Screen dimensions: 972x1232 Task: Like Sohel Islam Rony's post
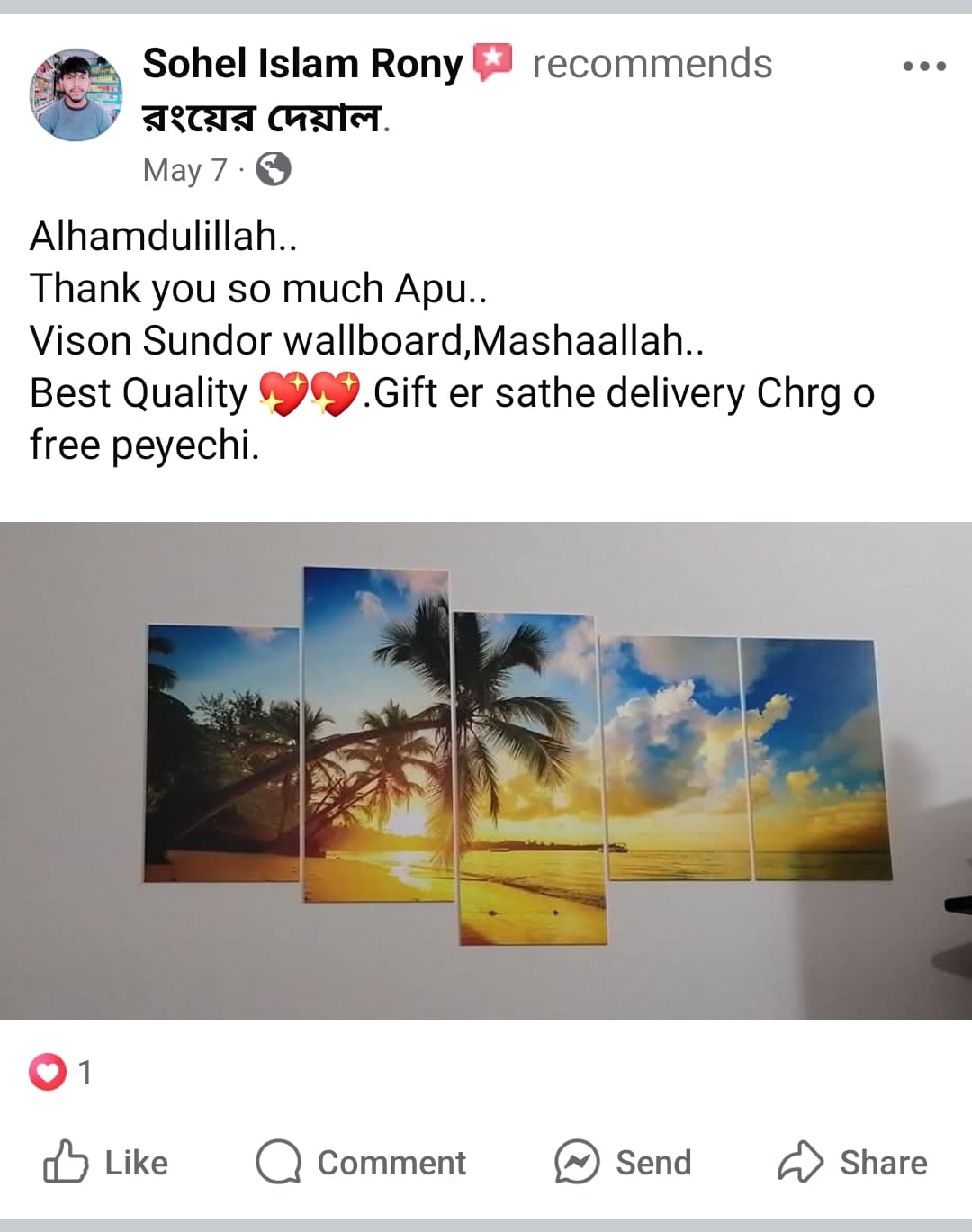tap(106, 1162)
